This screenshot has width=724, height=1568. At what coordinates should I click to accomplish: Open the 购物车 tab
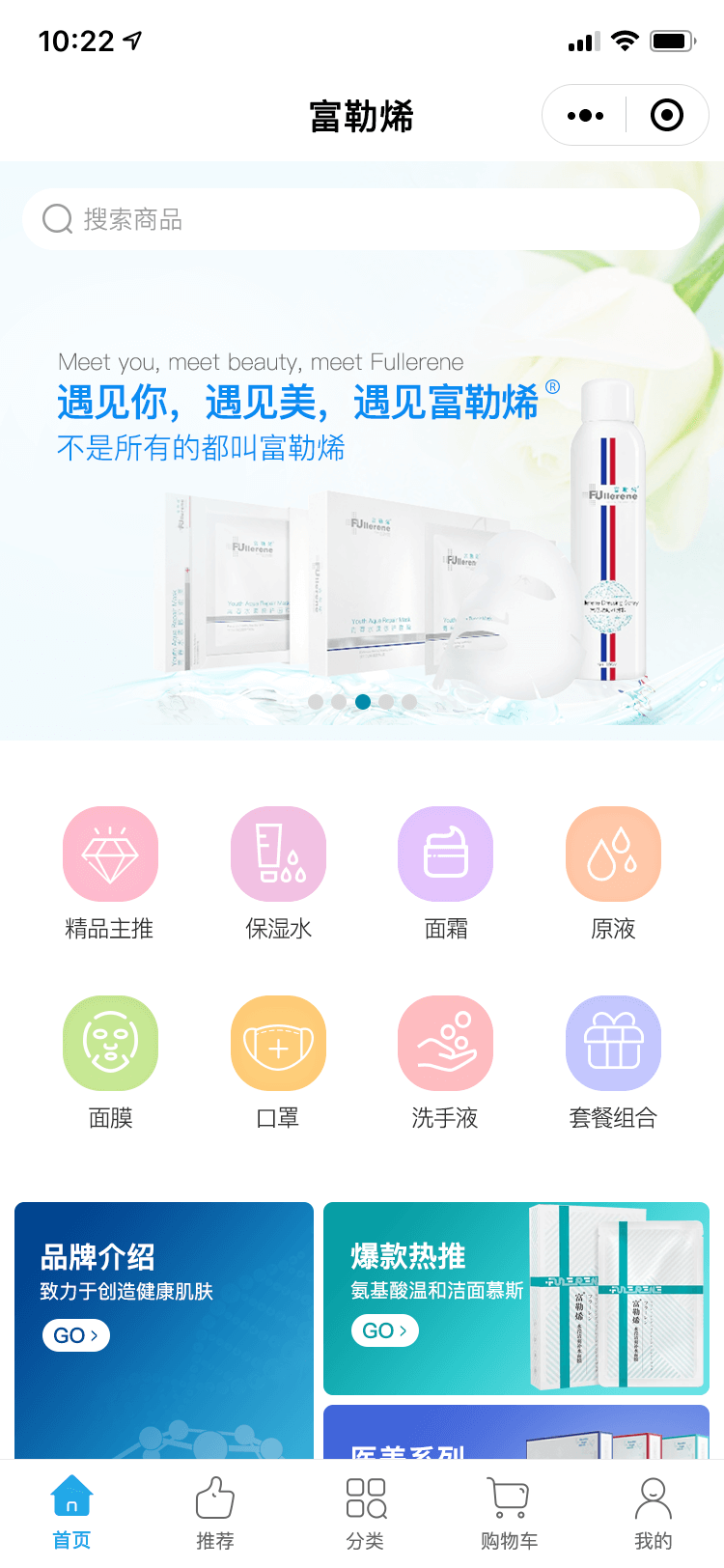[509, 1513]
